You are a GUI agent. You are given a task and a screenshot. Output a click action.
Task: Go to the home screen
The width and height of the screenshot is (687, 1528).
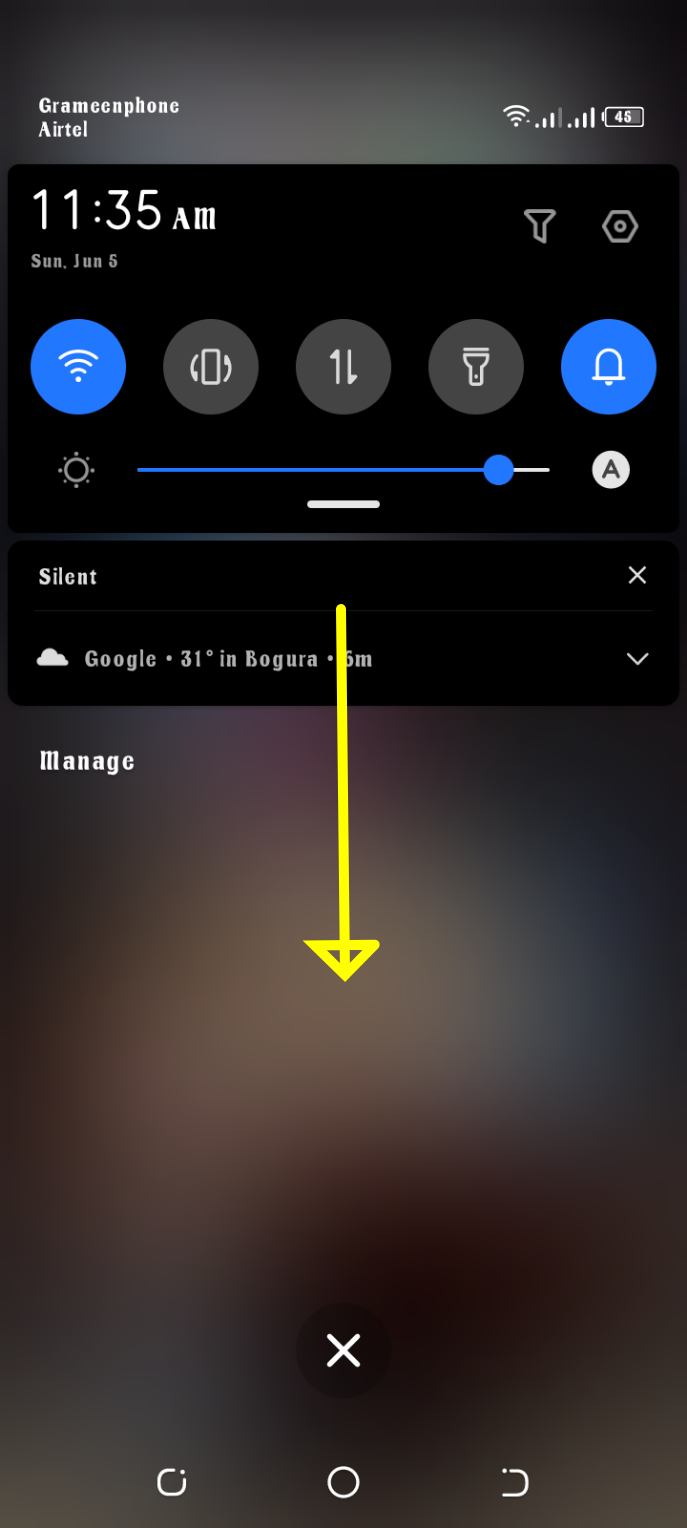343,1482
